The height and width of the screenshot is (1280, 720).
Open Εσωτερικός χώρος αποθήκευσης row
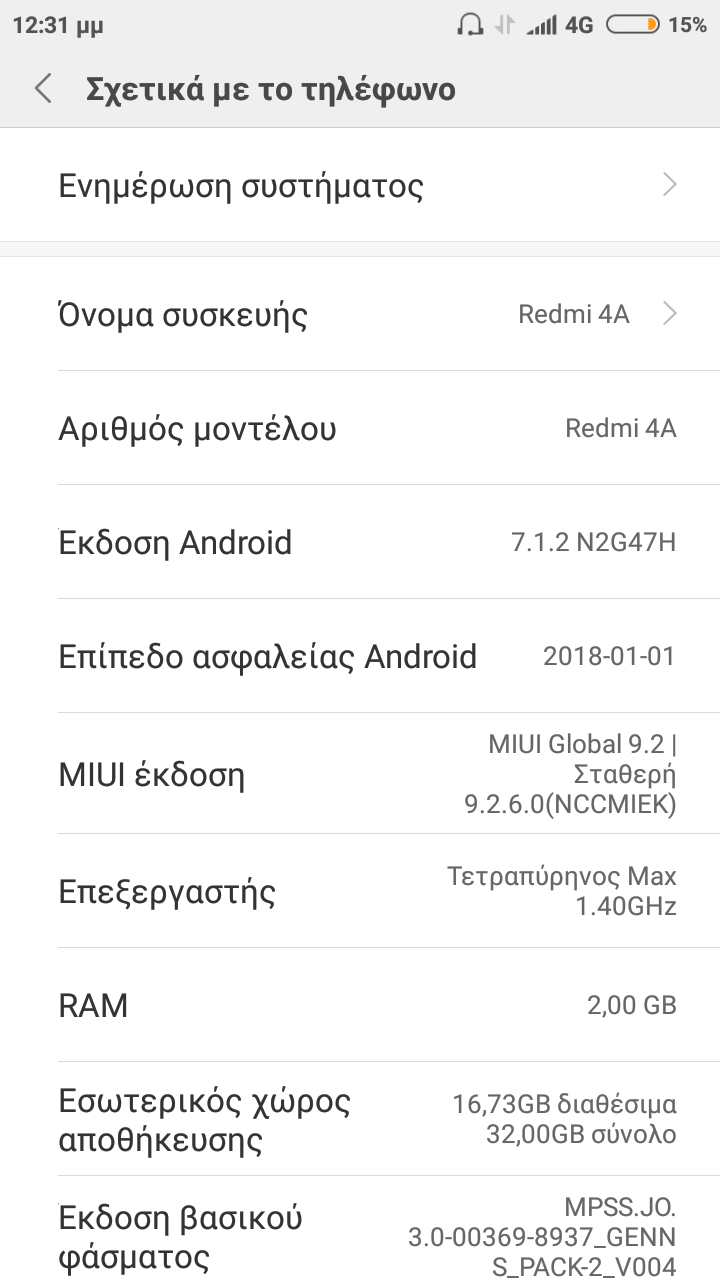[360, 1119]
